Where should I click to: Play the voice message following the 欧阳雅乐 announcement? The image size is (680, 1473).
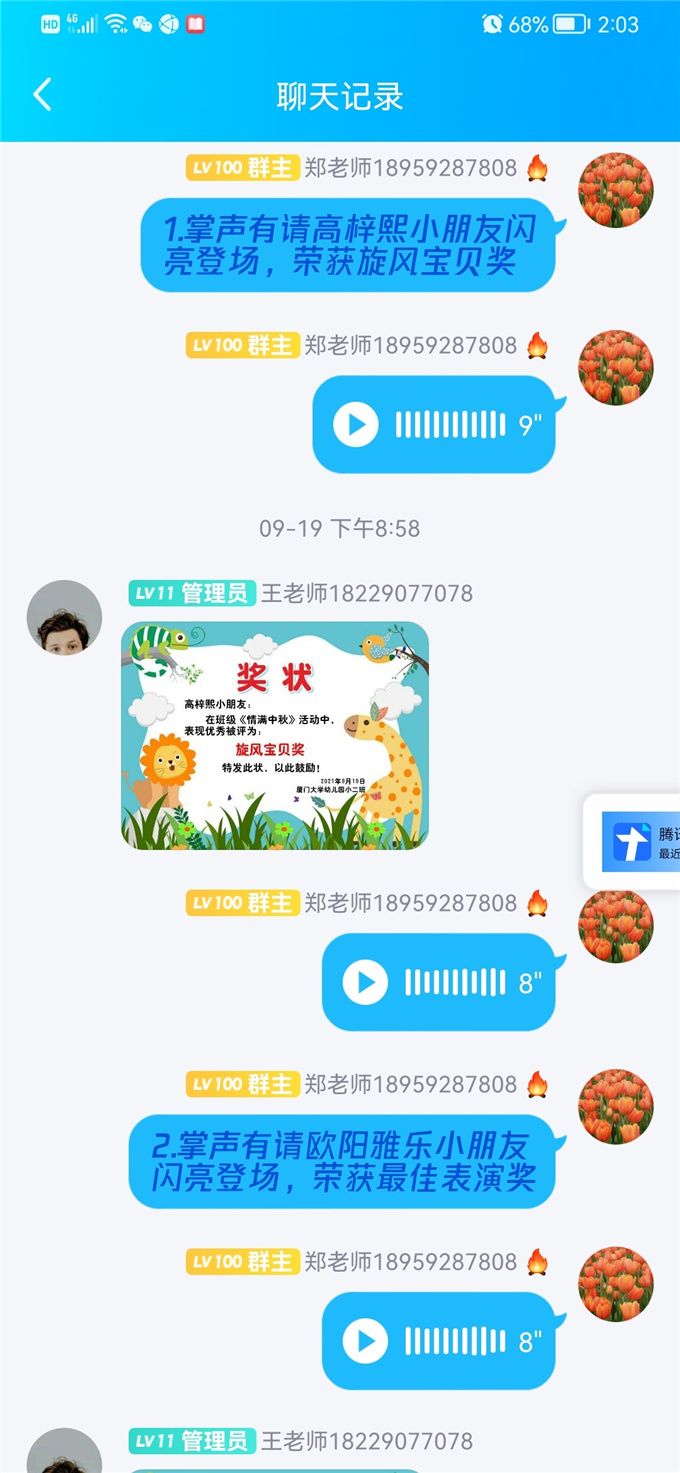click(x=365, y=1341)
